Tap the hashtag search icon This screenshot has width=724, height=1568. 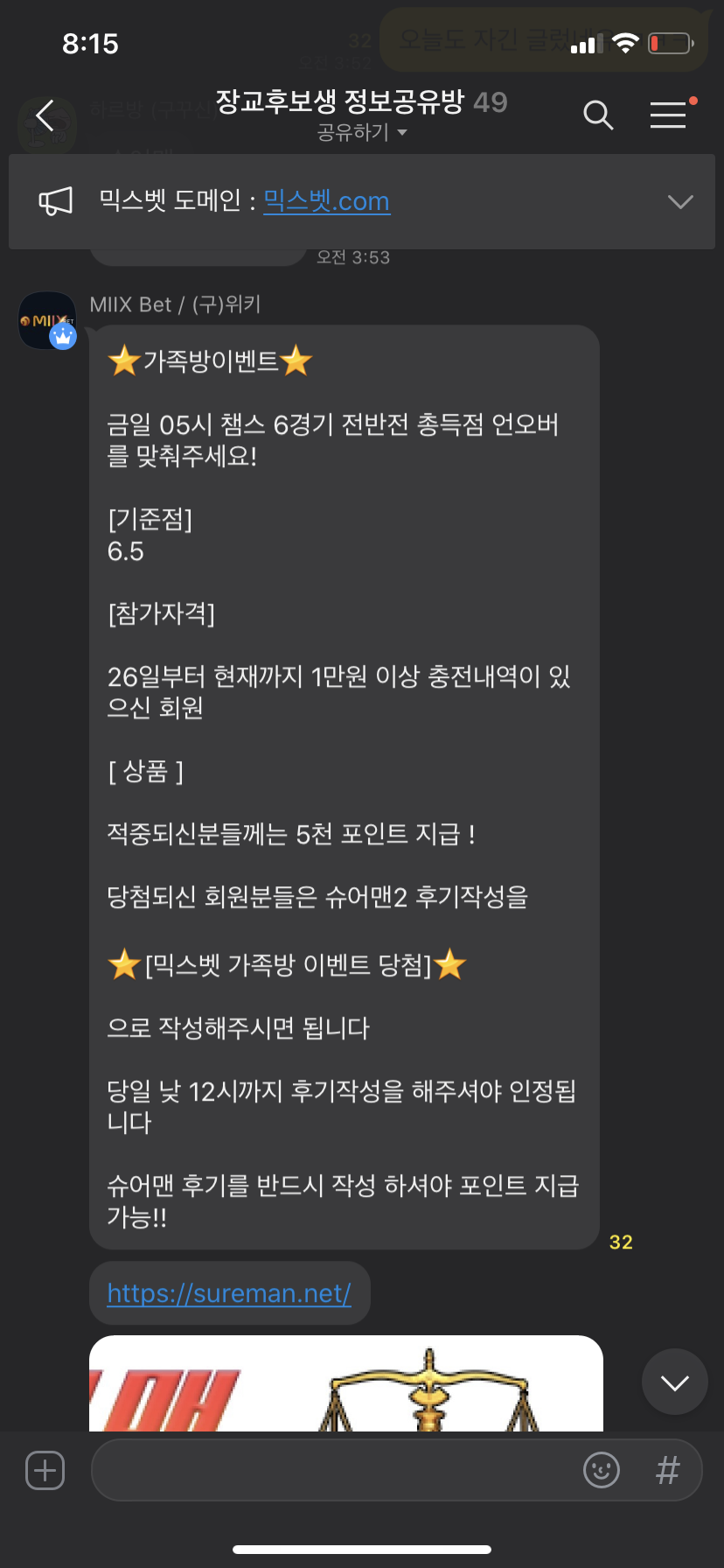tap(667, 1470)
